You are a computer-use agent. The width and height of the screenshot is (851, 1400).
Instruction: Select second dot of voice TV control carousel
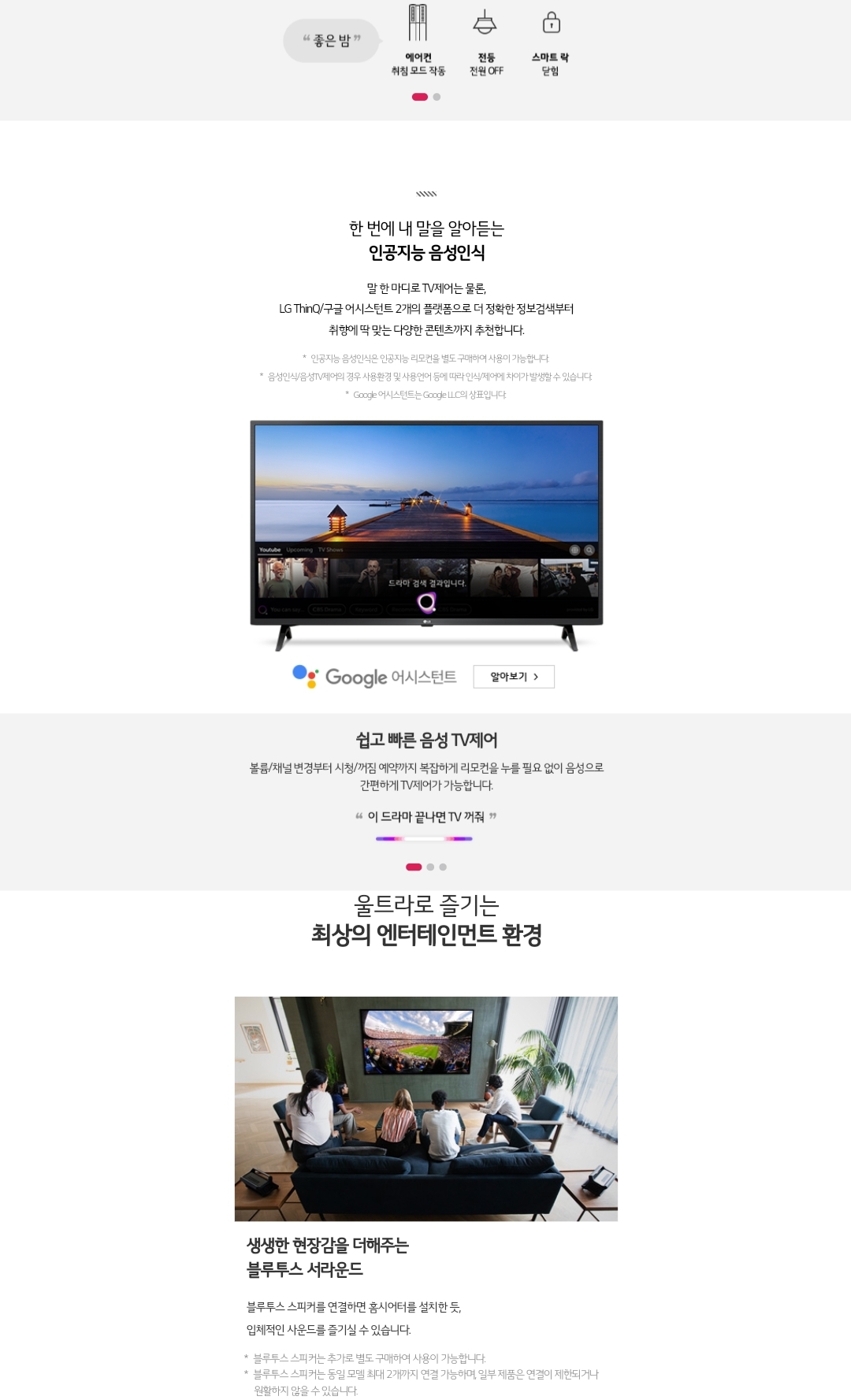(430, 867)
